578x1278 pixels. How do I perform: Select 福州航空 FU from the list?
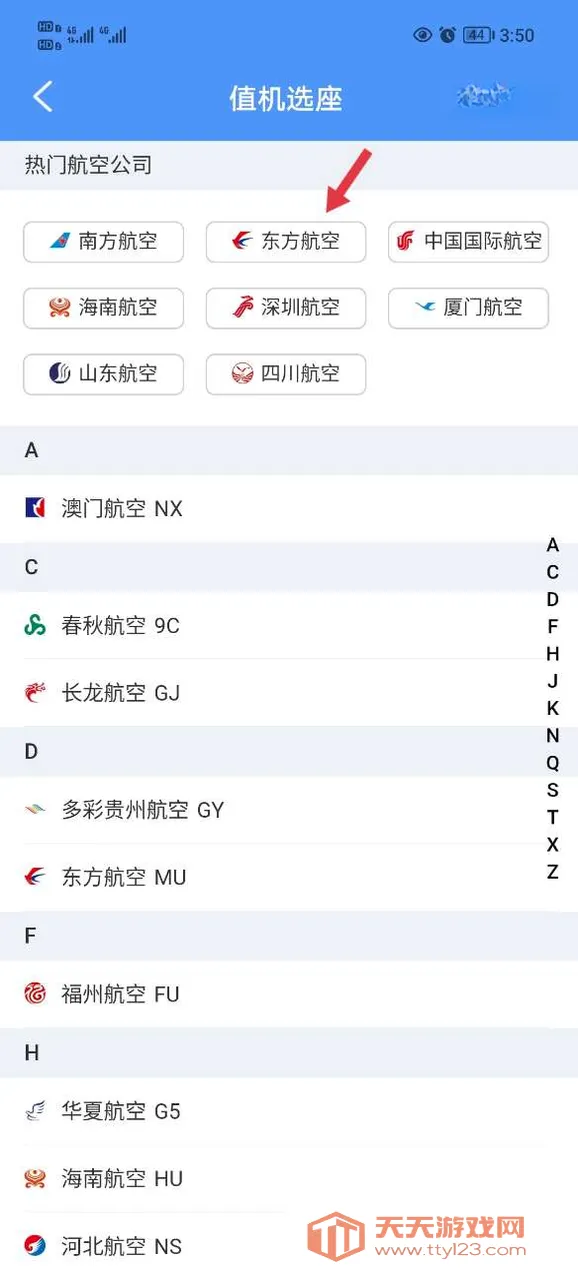coord(289,994)
